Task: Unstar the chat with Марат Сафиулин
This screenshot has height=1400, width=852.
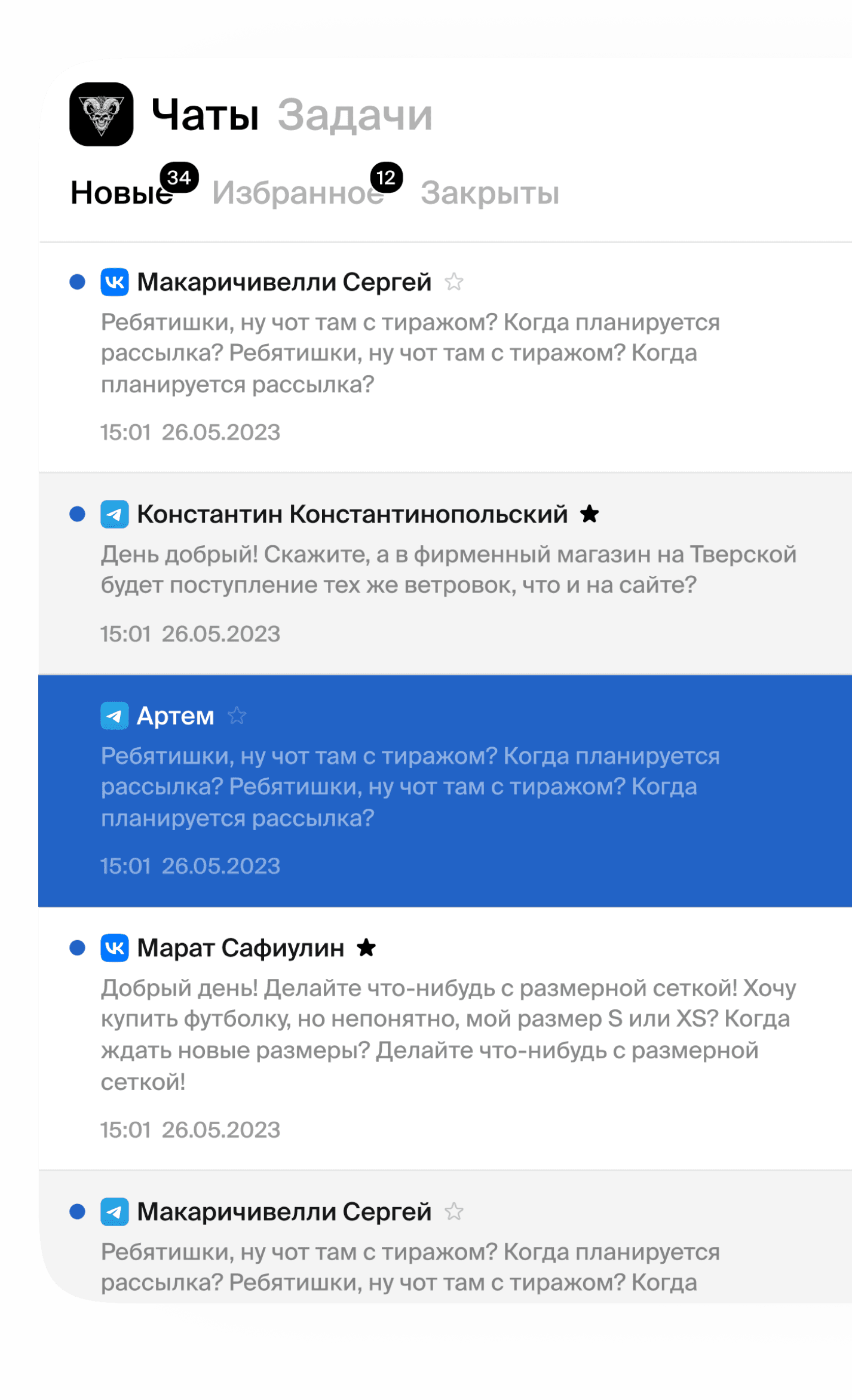Action: pos(366,947)
